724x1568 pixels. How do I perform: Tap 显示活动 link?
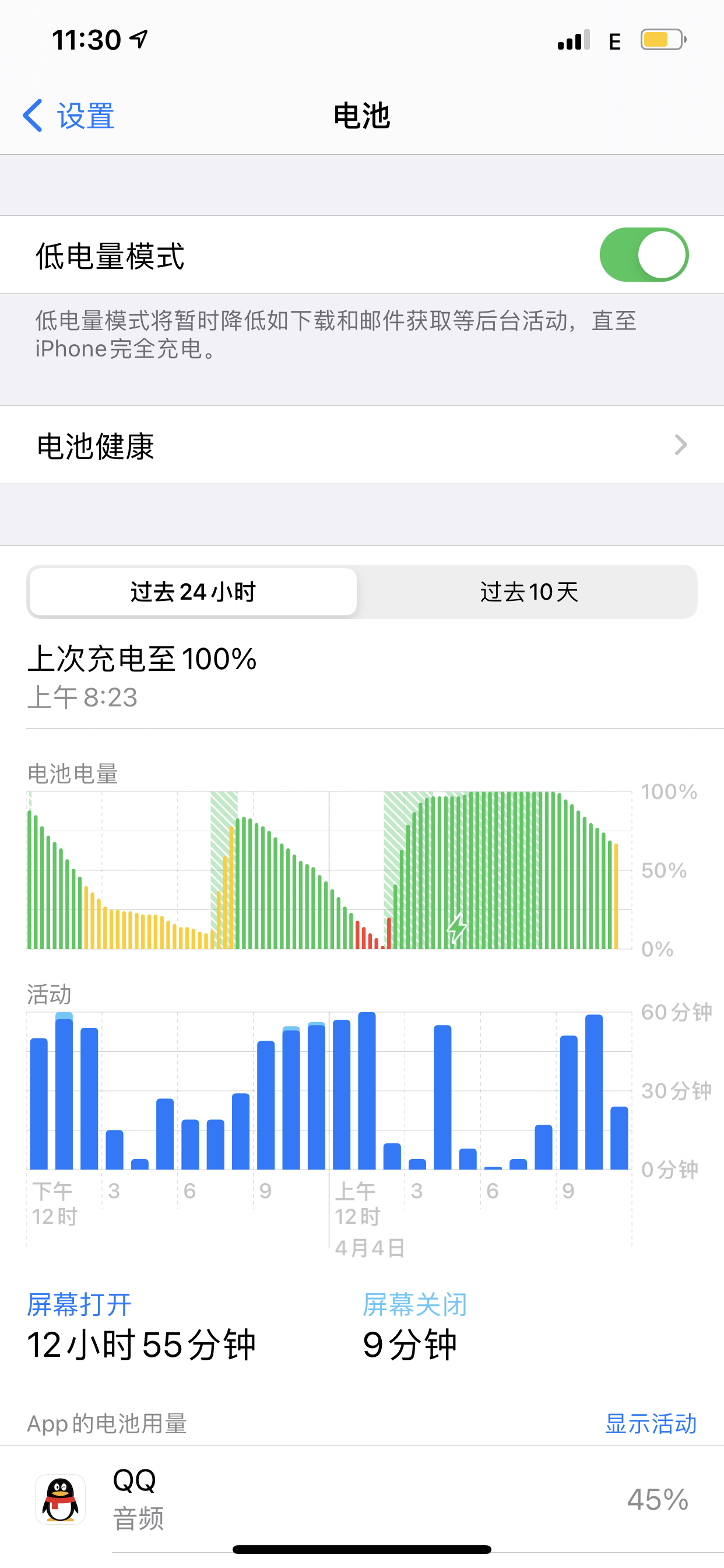tap(650, 1424)
